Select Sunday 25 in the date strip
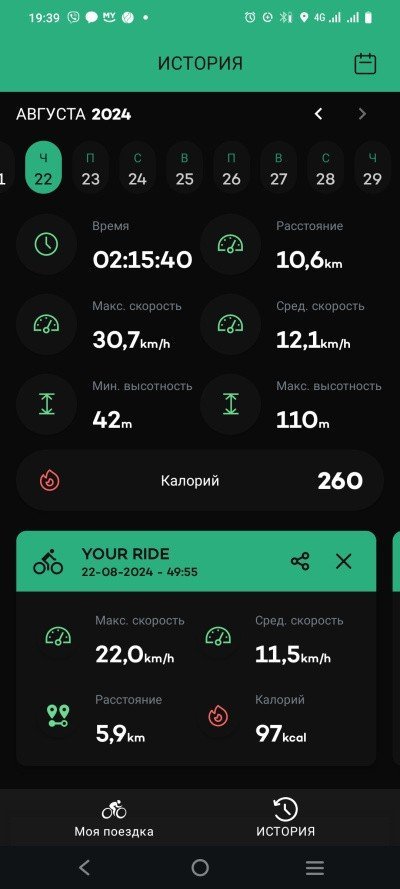The image size is (400, 889). click(184, 168)
